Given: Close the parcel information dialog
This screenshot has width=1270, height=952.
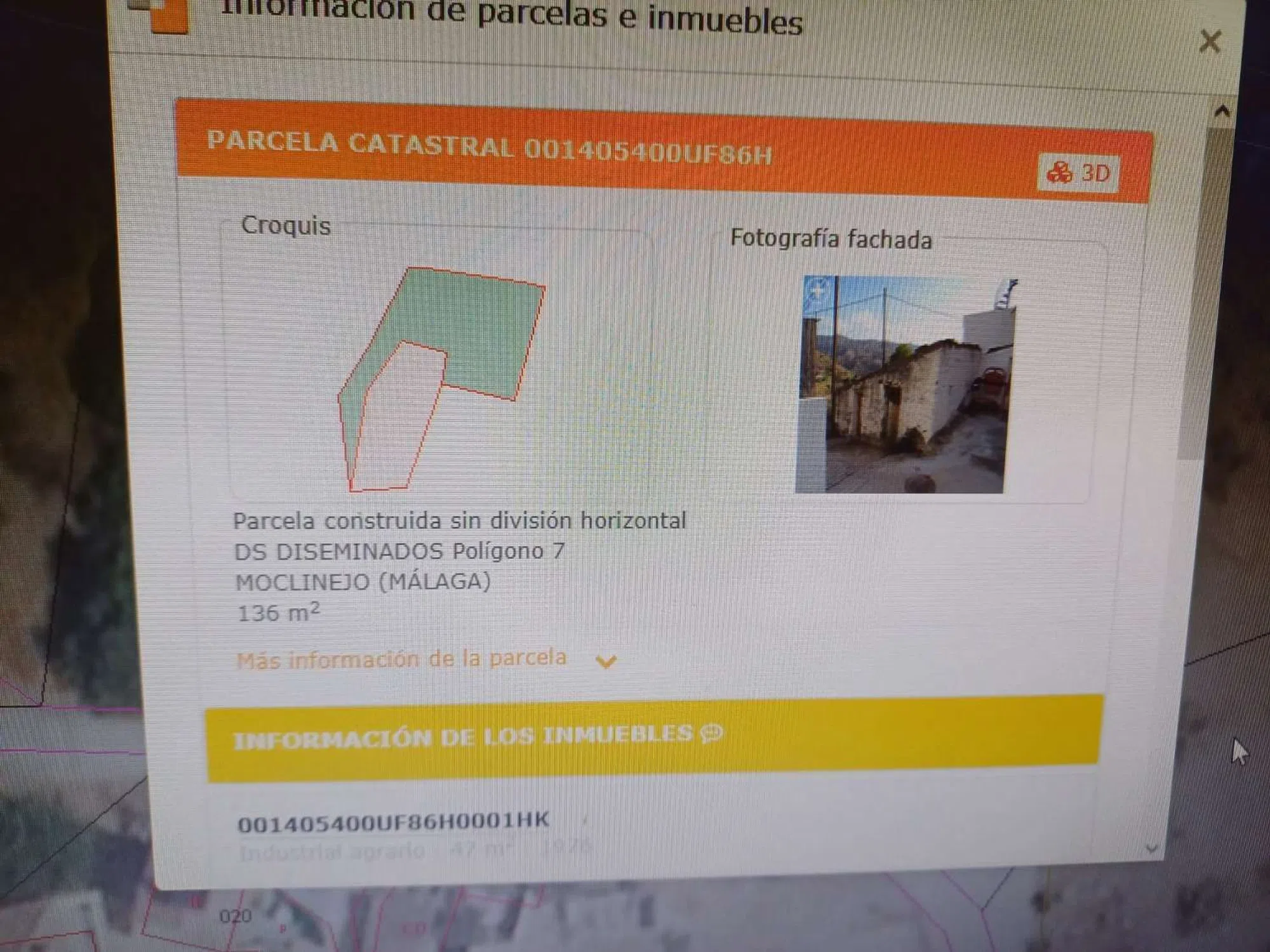Looking at the screenshot, I should pyautogui.click(x=1210, y=43).
